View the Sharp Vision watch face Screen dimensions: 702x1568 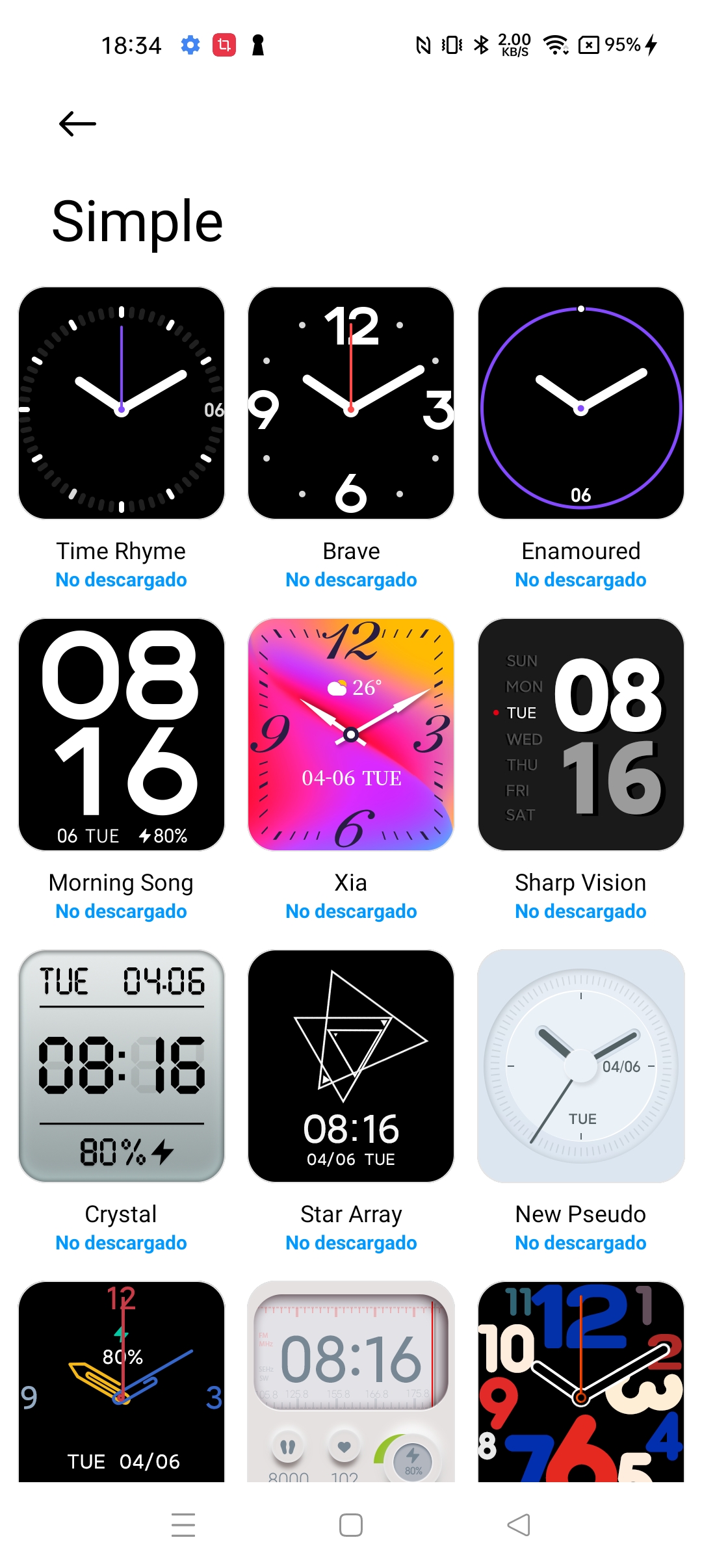pyautogui.click(x=581, y=735)
